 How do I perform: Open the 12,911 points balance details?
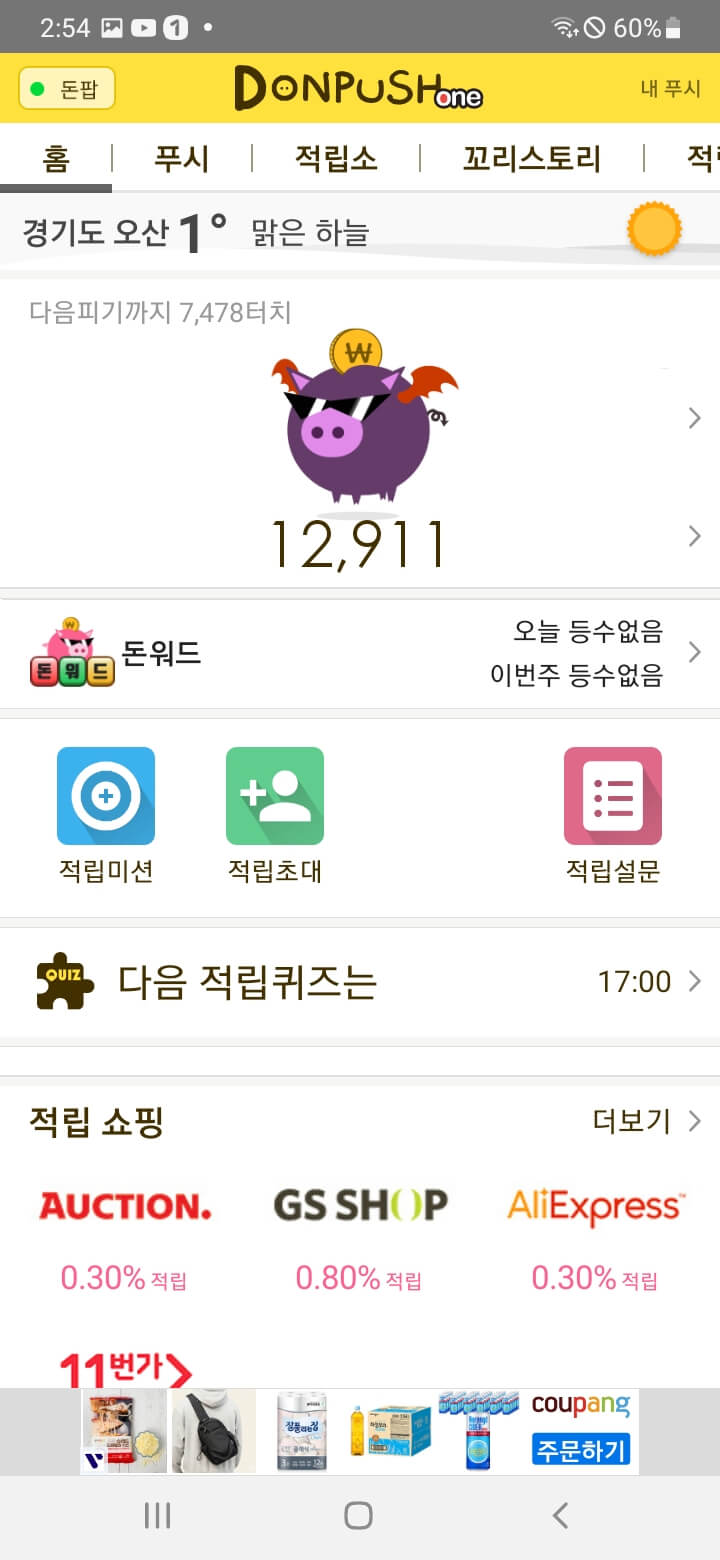click(358, 542)
